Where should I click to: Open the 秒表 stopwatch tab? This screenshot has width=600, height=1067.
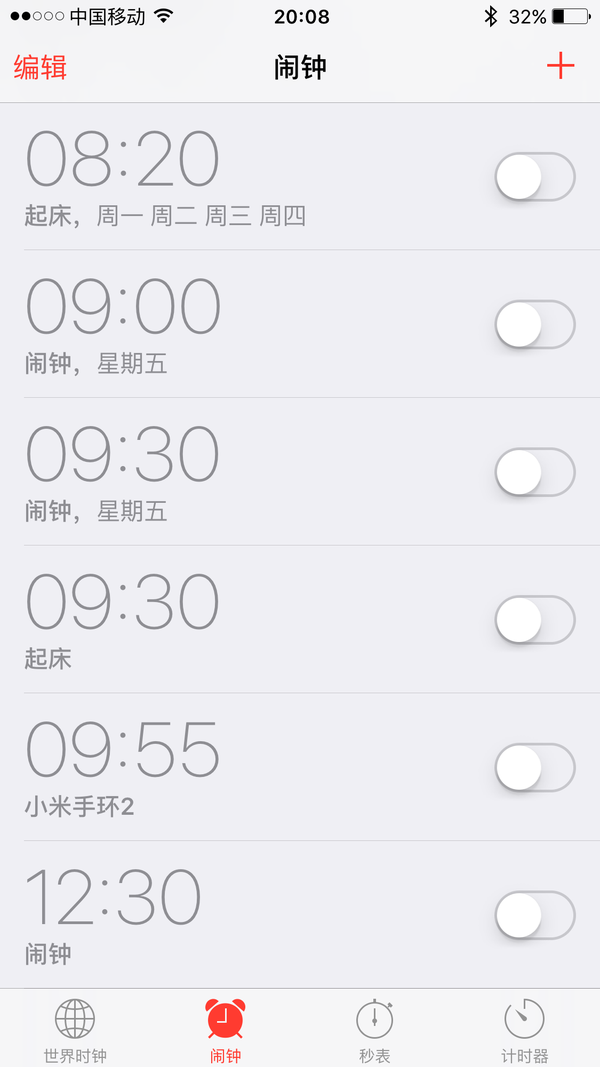[375, 1029]
